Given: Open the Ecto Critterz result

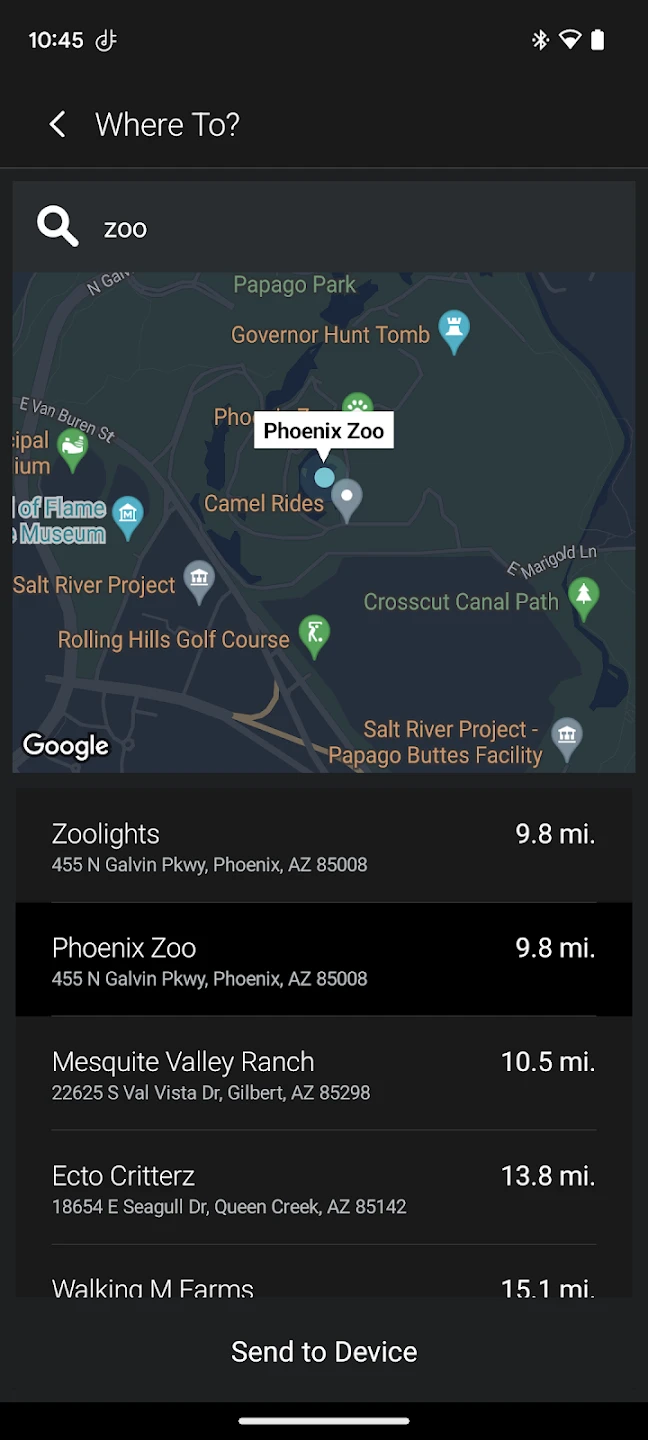Looking at the screenshot, I should (323, 1188).
